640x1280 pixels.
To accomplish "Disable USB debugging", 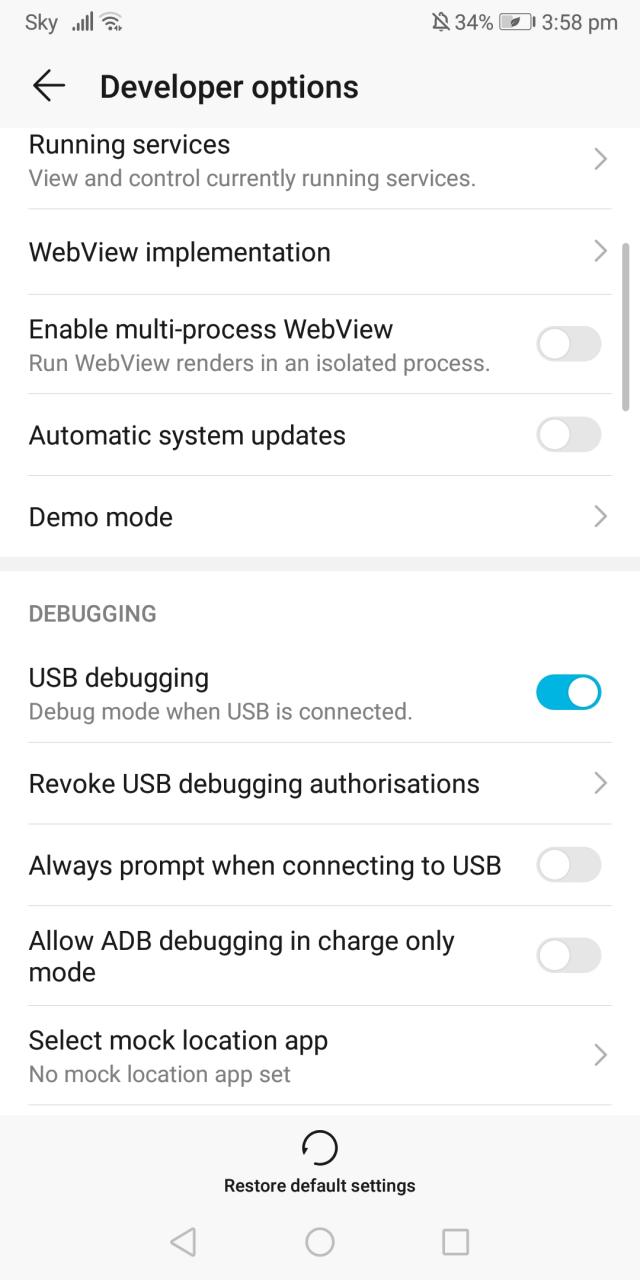I will point(568,692).
